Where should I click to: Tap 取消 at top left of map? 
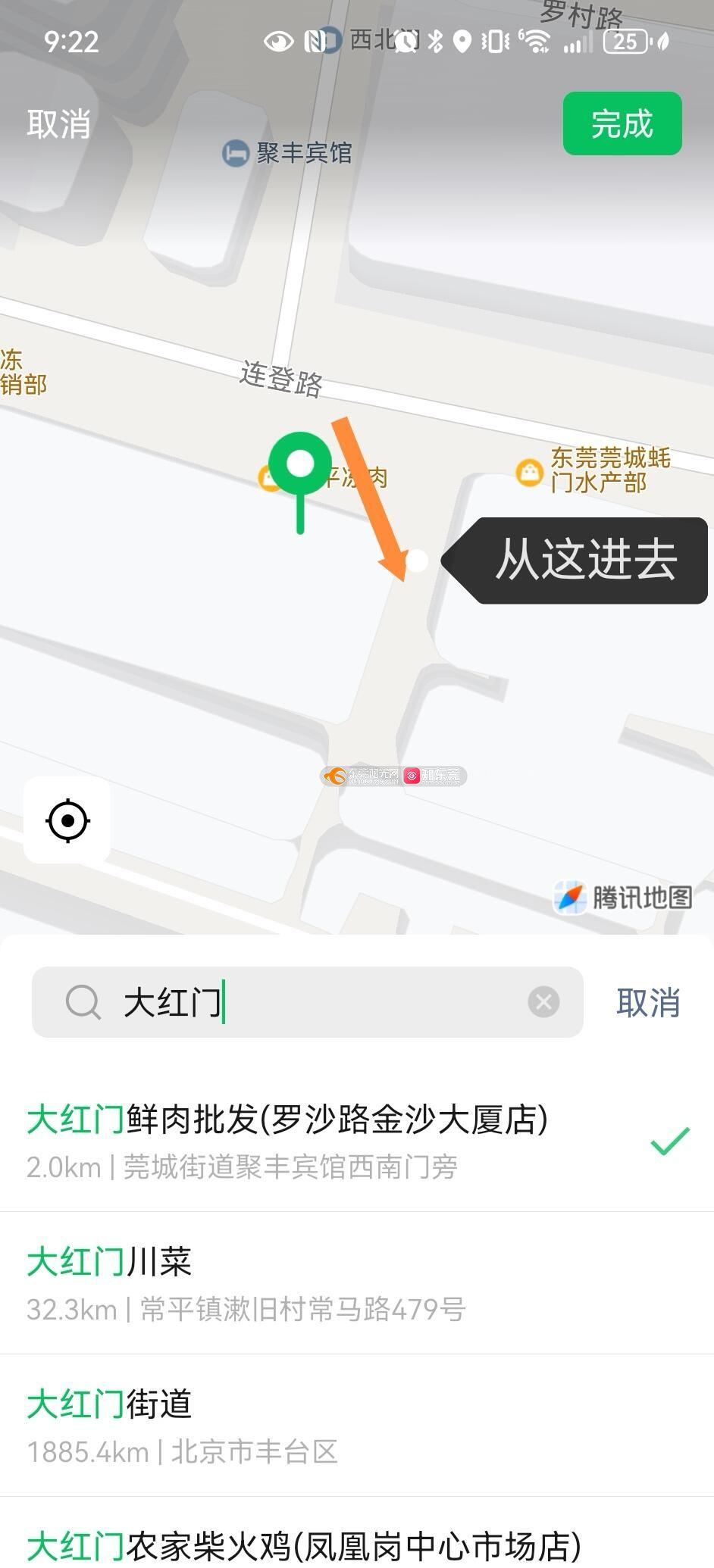pyautogui.click(x=58, y=123)
